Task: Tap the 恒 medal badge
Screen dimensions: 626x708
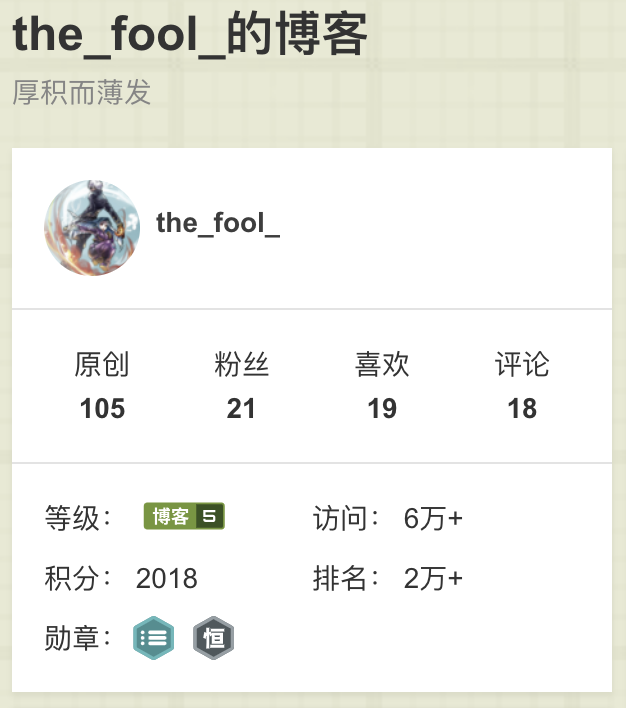Action: pos(213,638)
